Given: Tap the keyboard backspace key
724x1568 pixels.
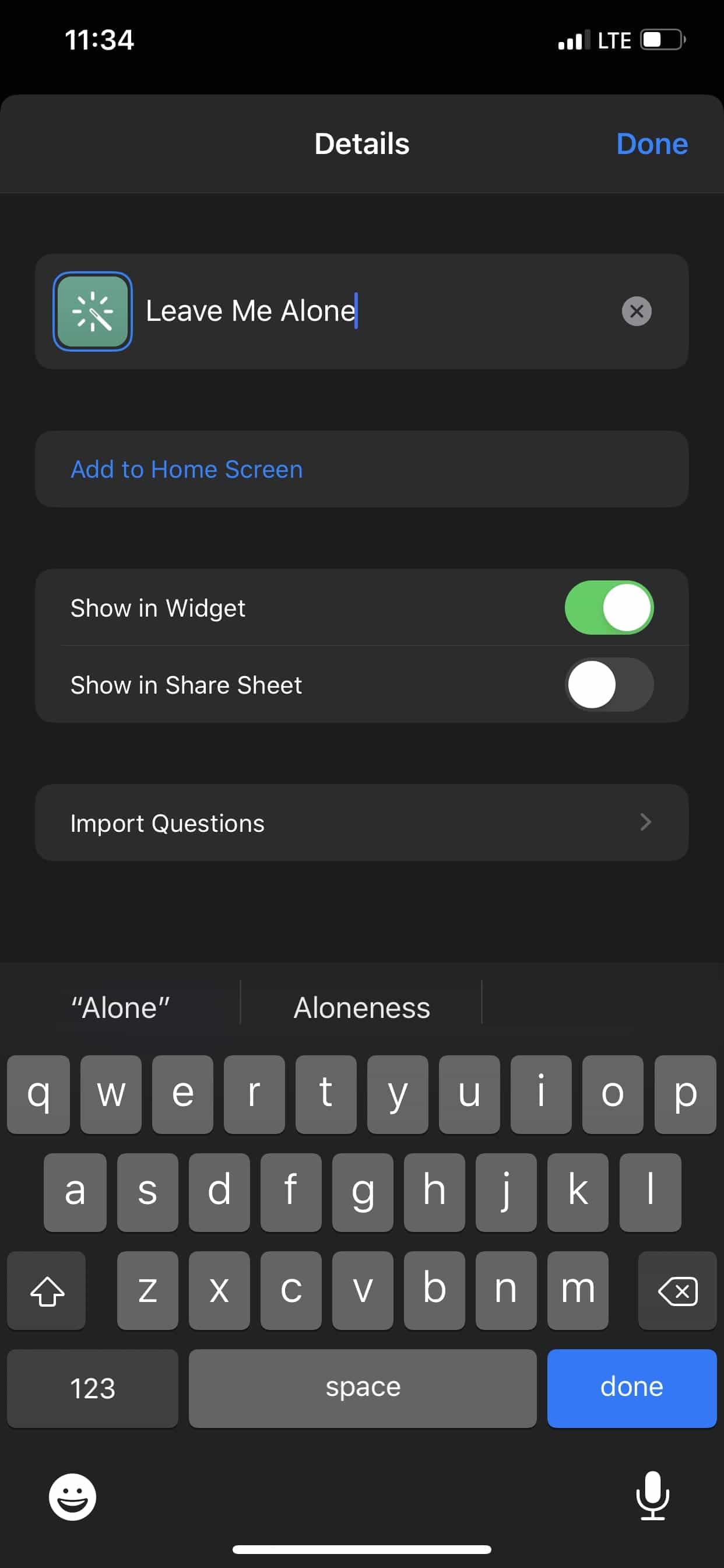Looking at the screenshot, I should (x=677, y=1290).
